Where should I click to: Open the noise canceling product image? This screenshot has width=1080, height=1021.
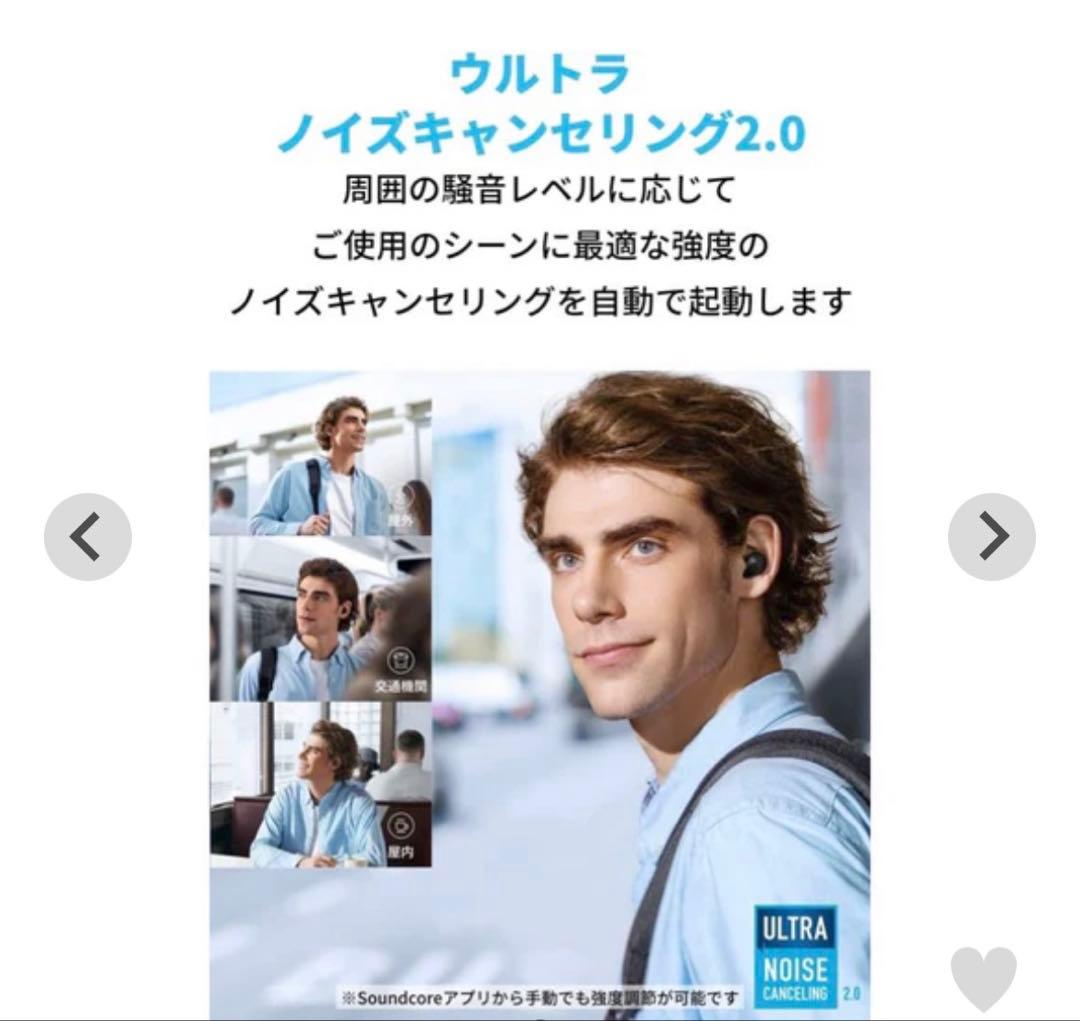point(539,690)
